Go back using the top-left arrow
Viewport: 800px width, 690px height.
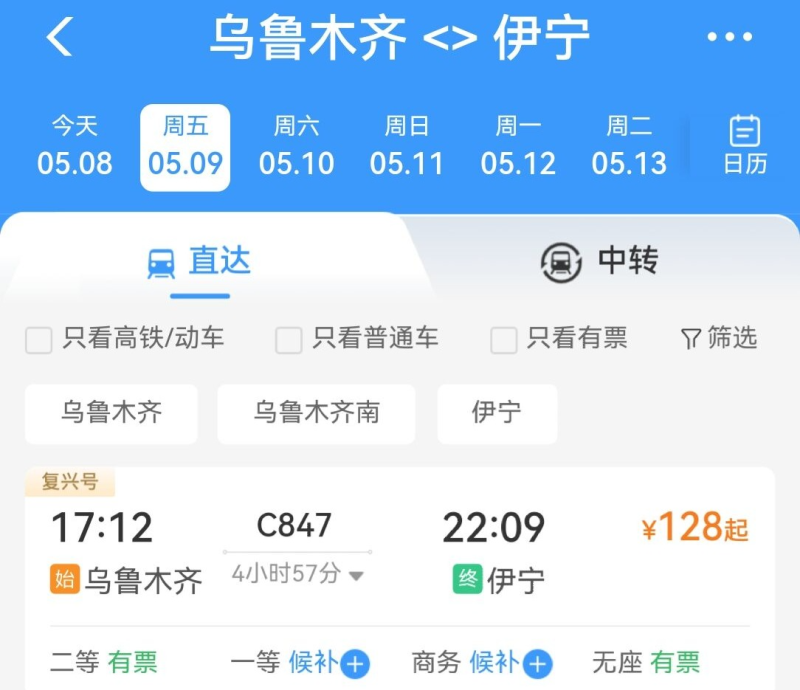60,38
